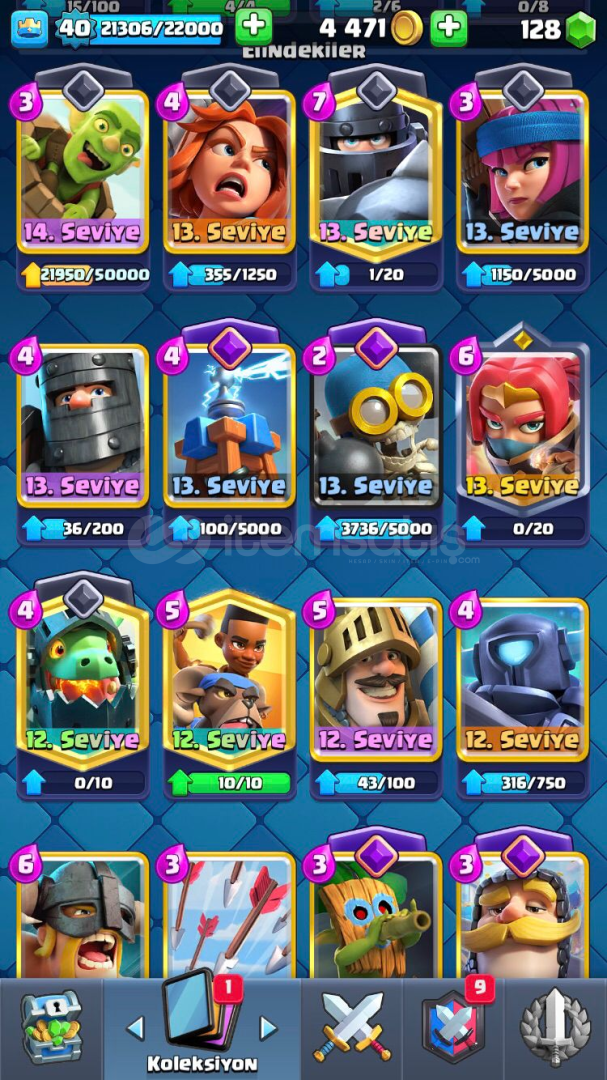Choose the Bomber card
Image resolution: width=607 pixels, height=1080 pixels.
[x=377, y=425]
